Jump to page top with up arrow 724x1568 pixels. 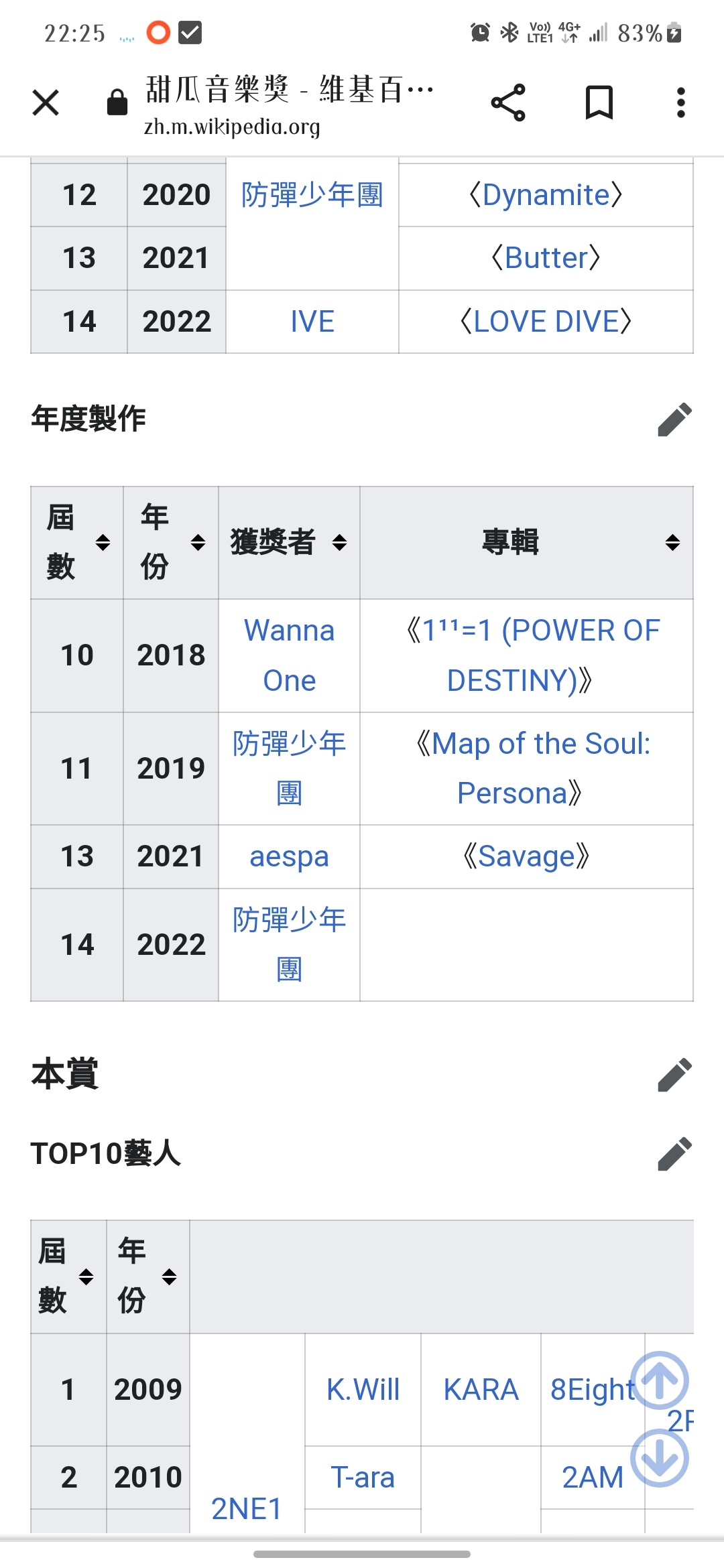click(660, 1380)
